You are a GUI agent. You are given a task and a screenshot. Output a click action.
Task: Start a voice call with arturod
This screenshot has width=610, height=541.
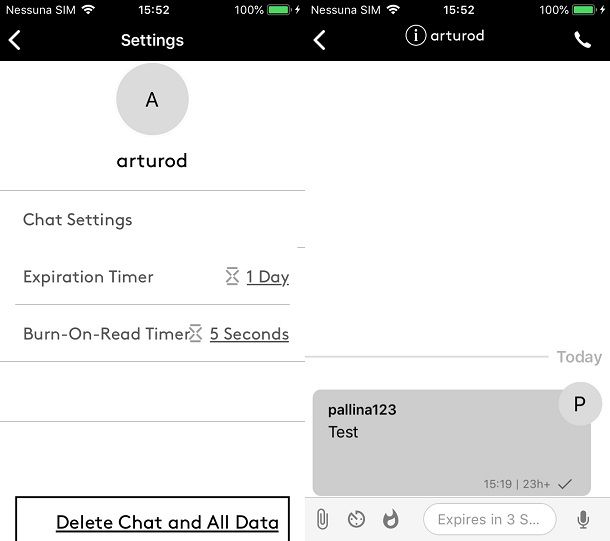coord(582,40)
